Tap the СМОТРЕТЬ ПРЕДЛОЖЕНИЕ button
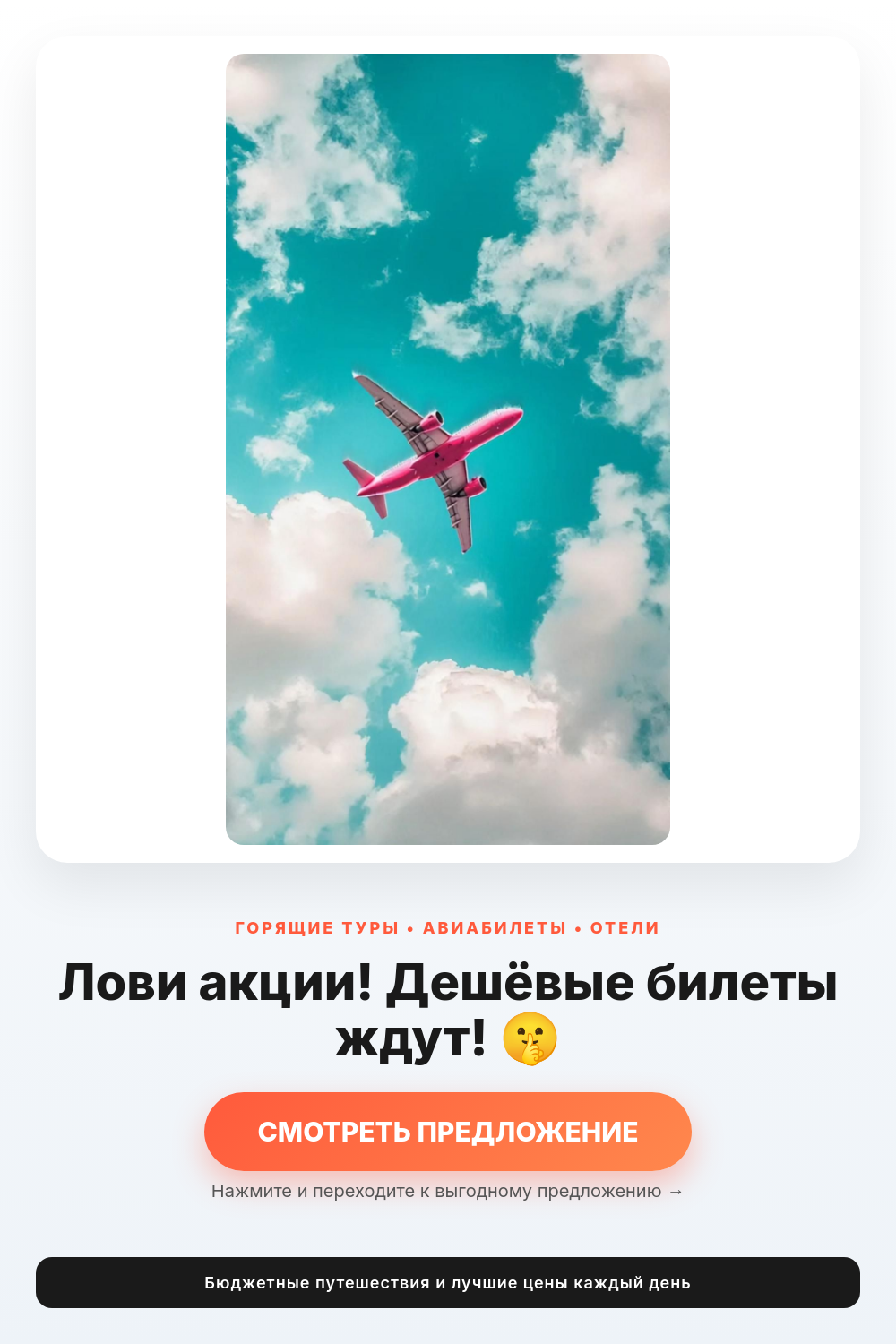This screenshot has width=896, height=1344. pyautogui.click(x=448, y=1132)
